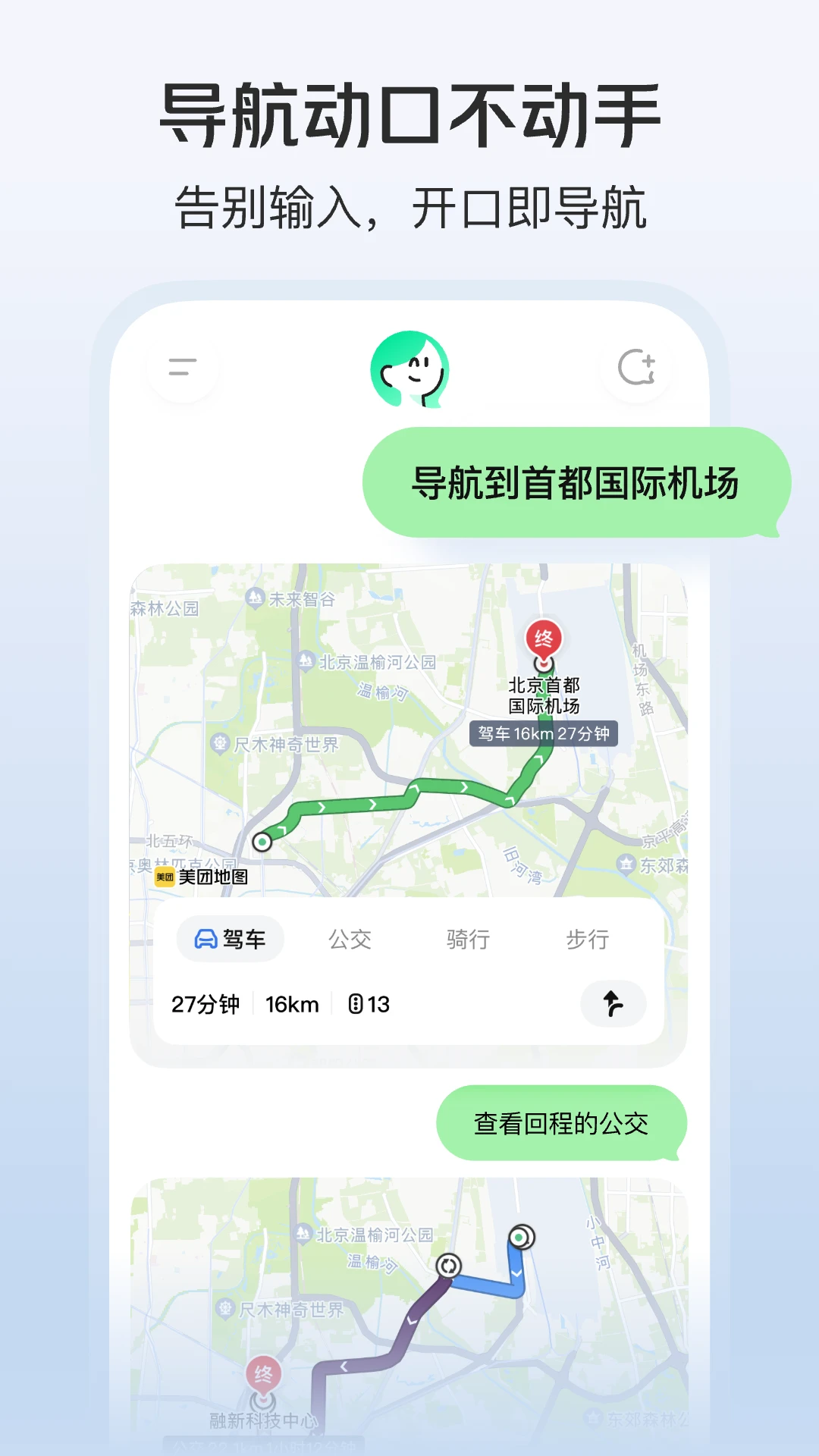
Task: Tap the turn-by-turn navigation arrow button
Action: 613,1004
